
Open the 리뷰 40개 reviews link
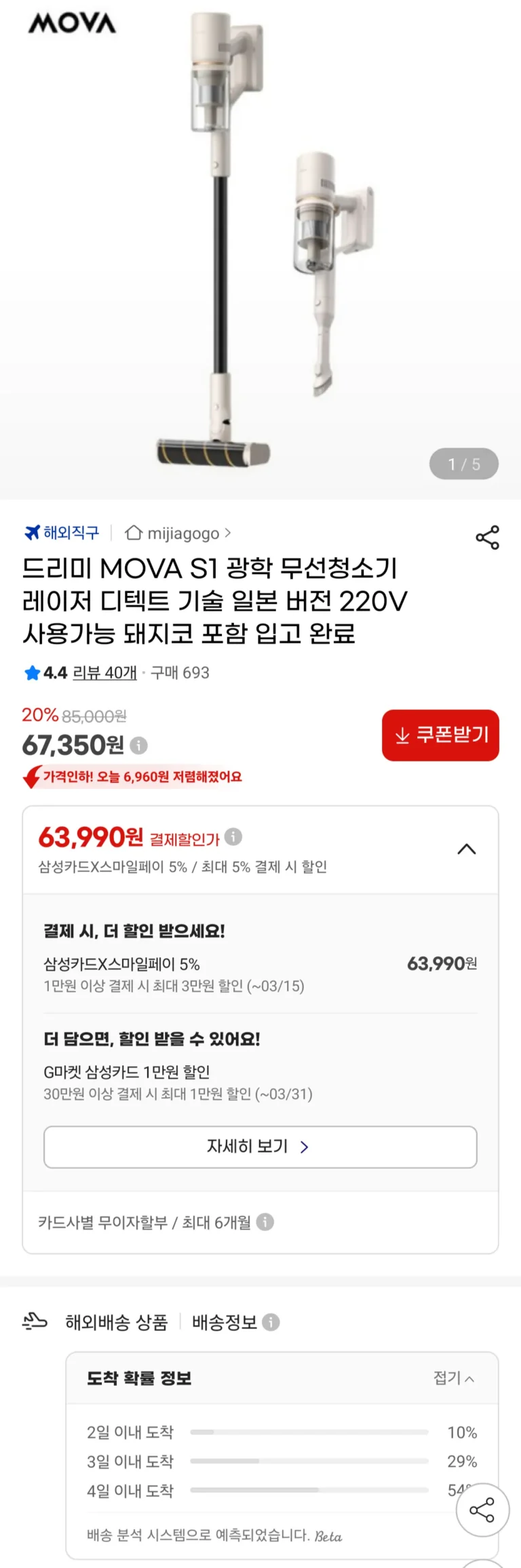coord(104,672)
